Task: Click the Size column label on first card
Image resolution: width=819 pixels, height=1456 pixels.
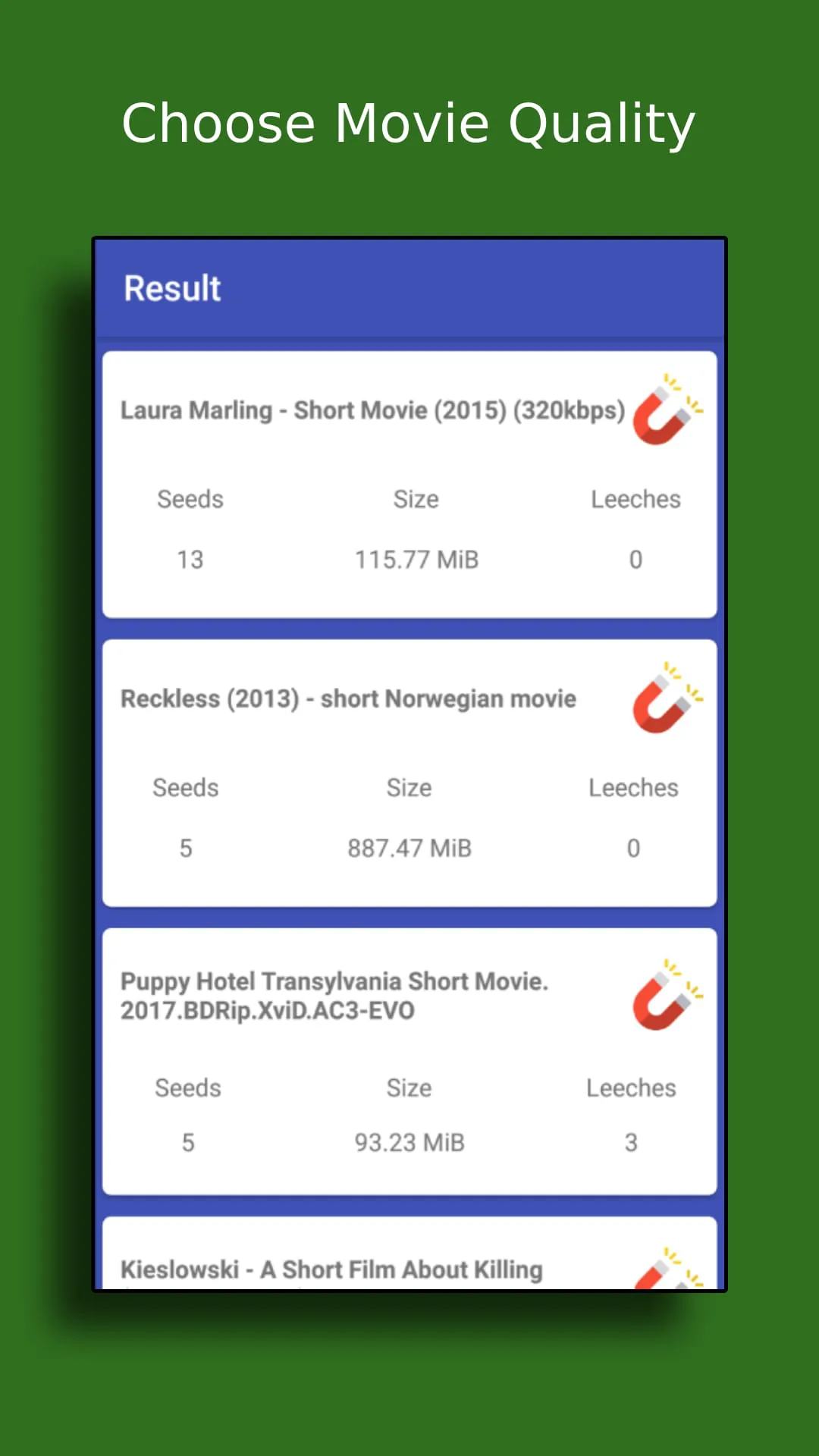Action: click(415, 499)
